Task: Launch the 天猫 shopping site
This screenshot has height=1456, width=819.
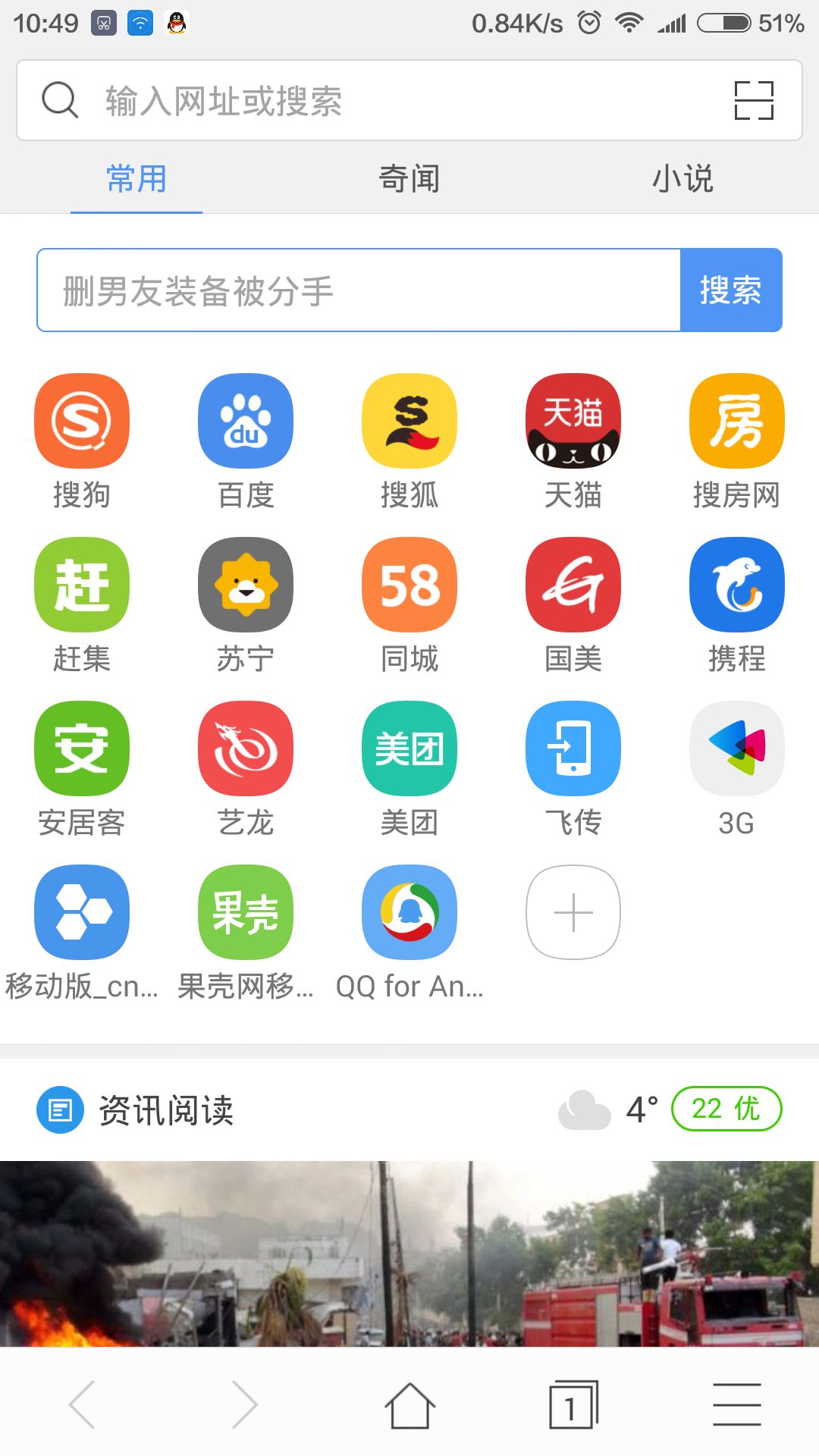Action: (573, 421)
